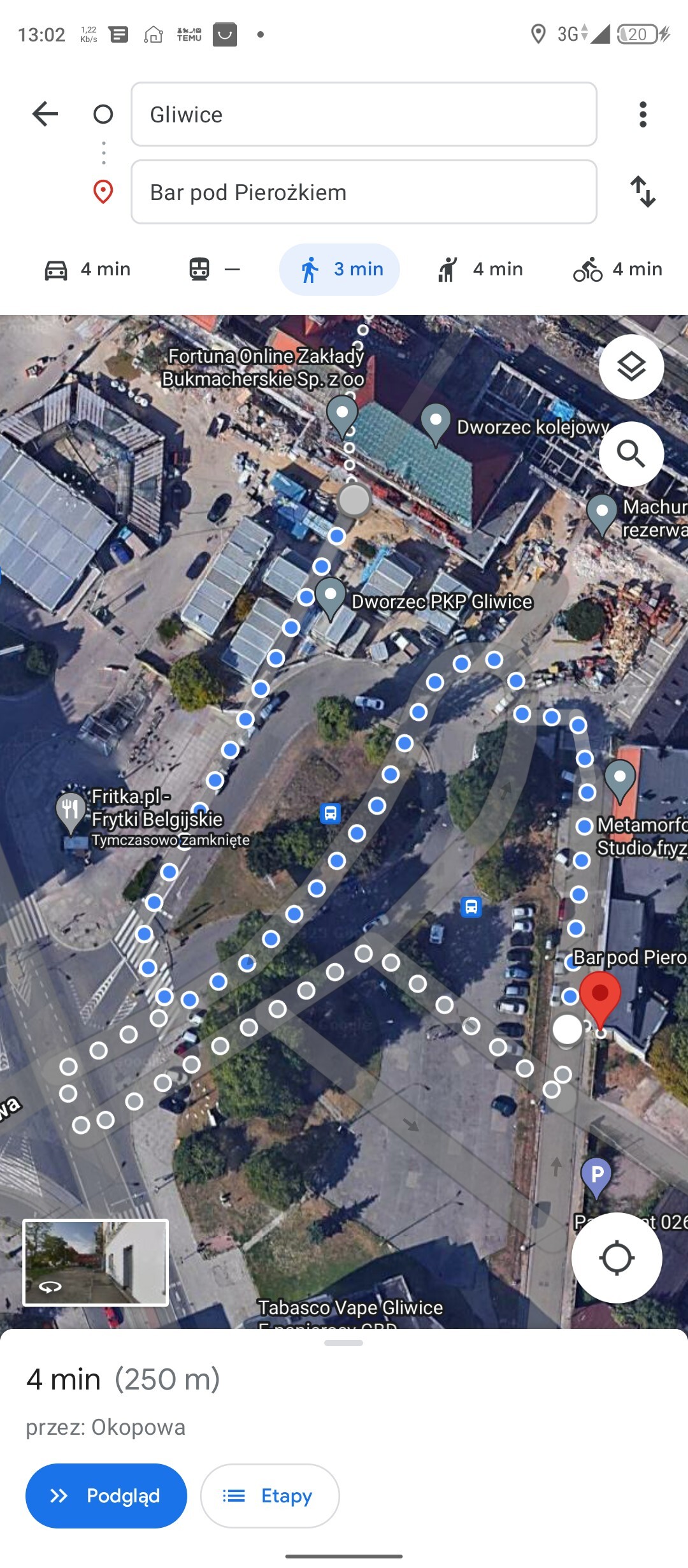The width and height of the screenshot is (688, 1568).
Task: Choose the cycling tab, 4 min
Action: (617, 270)
